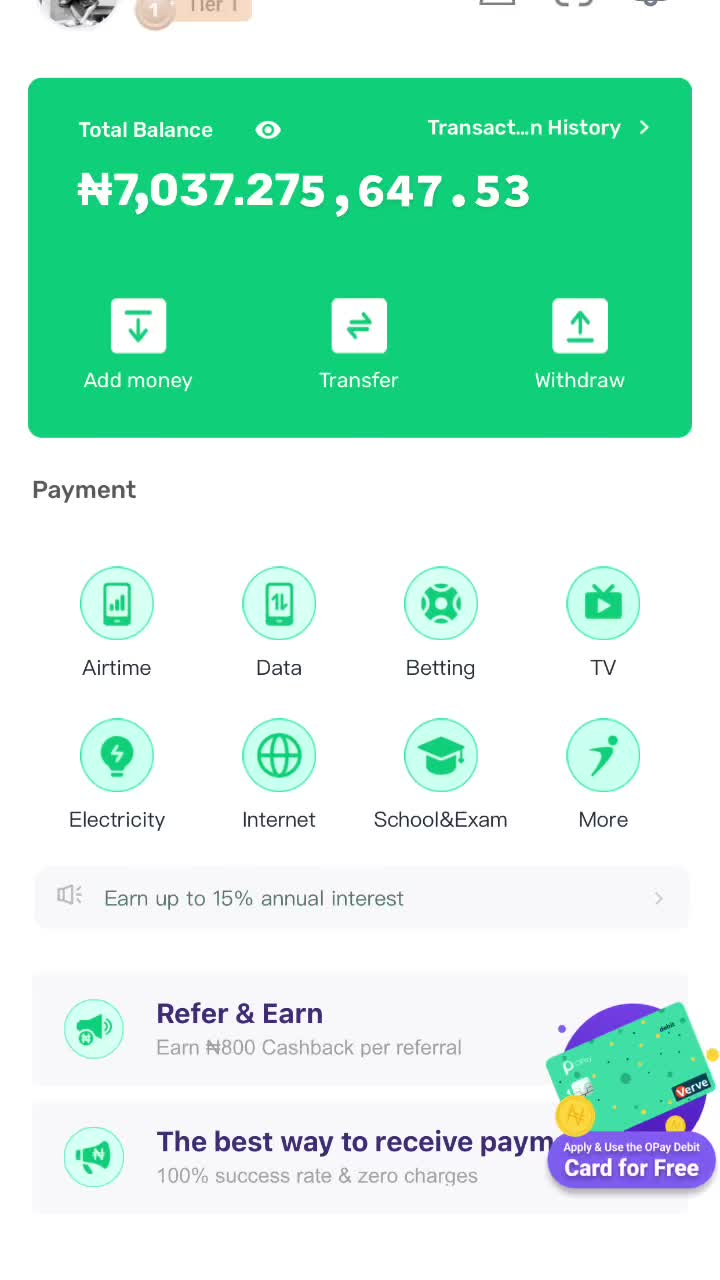
Task: Open Data purchase
Action: coord(279,604)
